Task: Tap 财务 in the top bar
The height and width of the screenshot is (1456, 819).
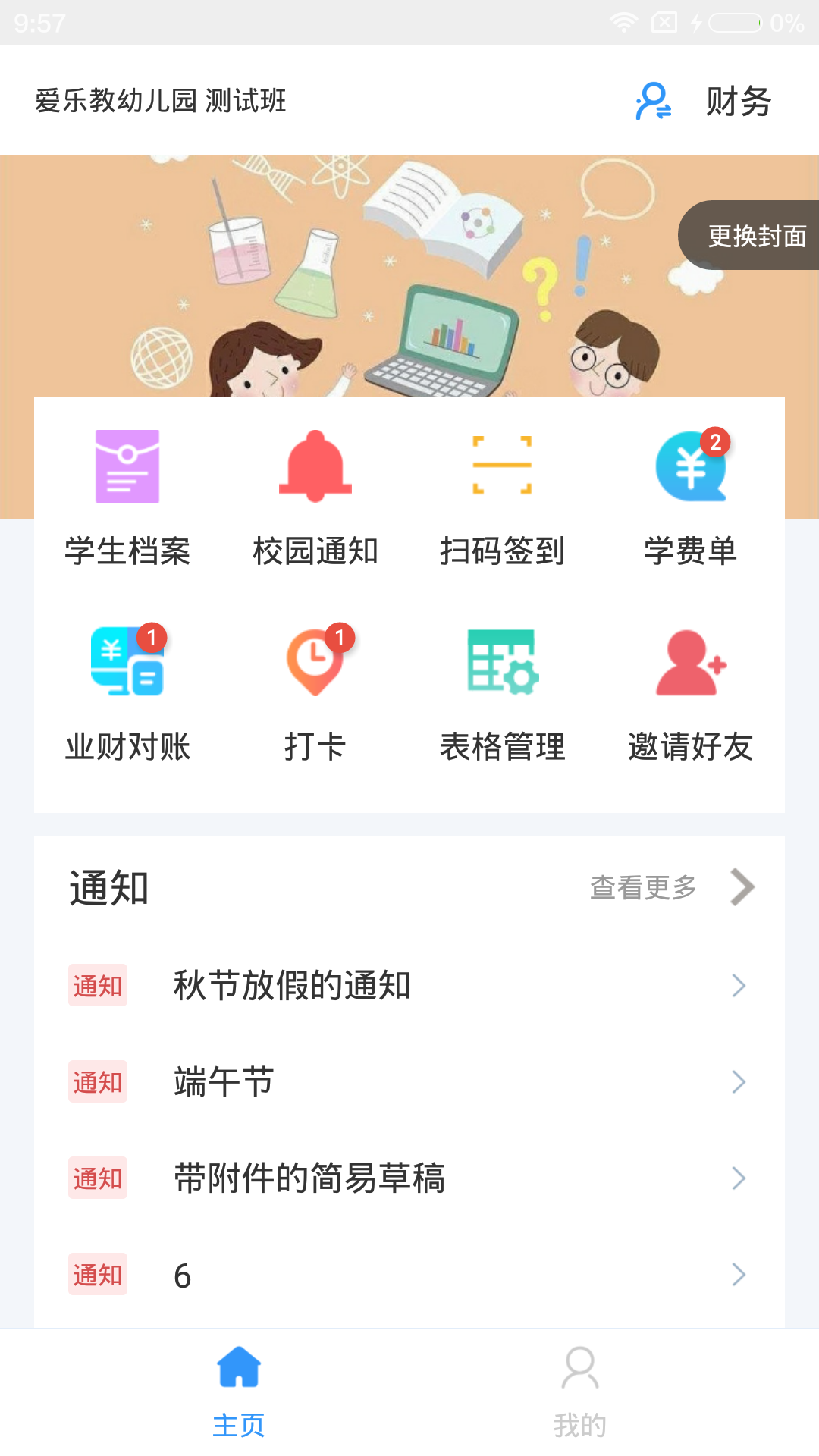Action: point(738,101)
